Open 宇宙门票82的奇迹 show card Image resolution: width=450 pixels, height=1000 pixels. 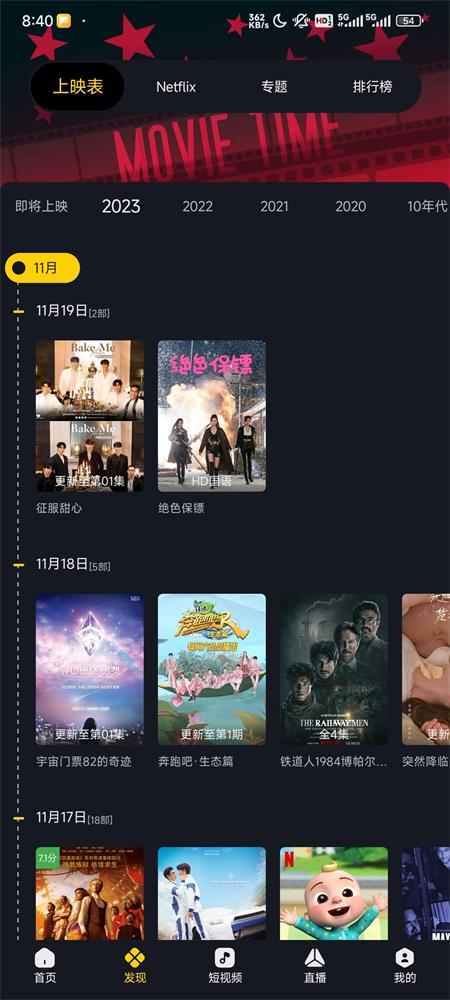[90, 670]
